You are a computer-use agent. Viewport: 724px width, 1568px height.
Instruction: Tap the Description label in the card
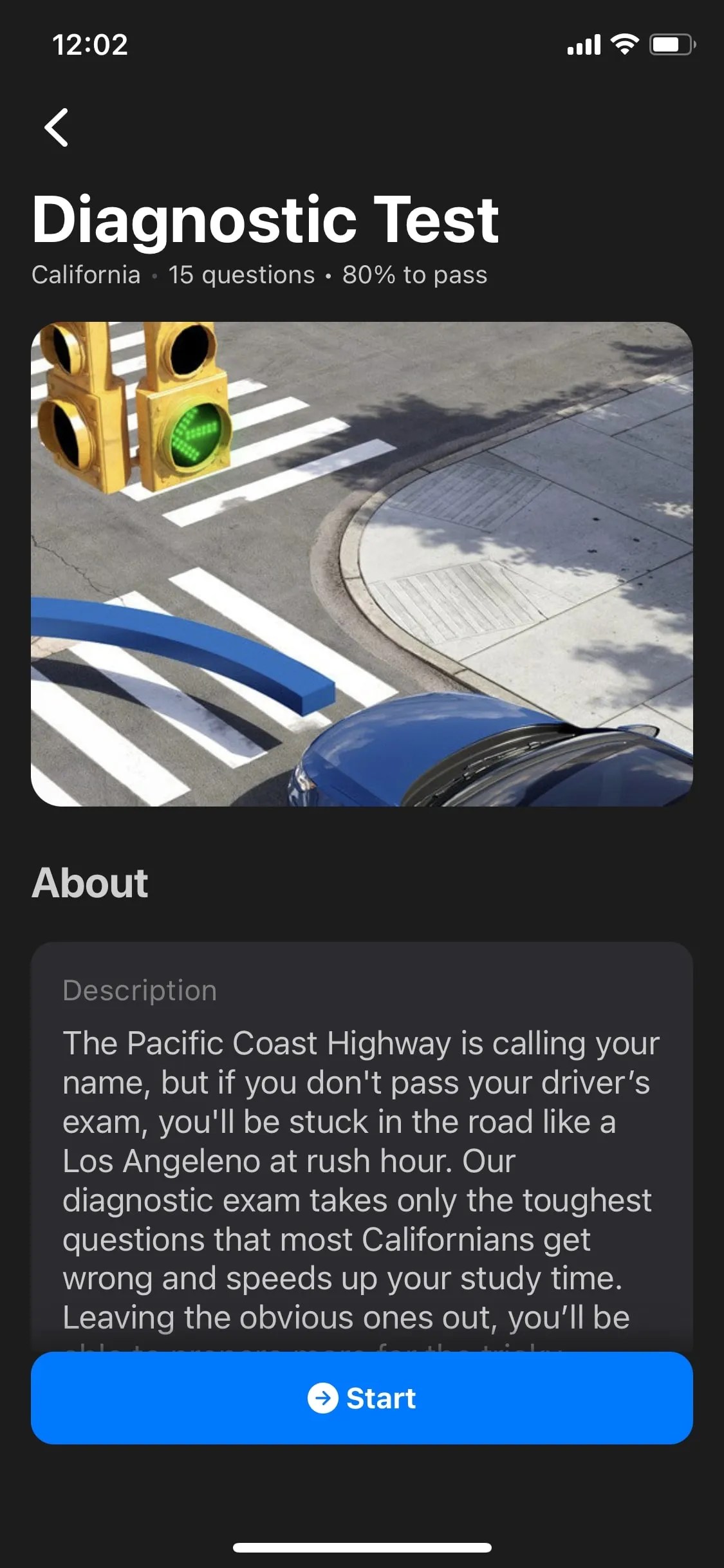pos(138,990)
